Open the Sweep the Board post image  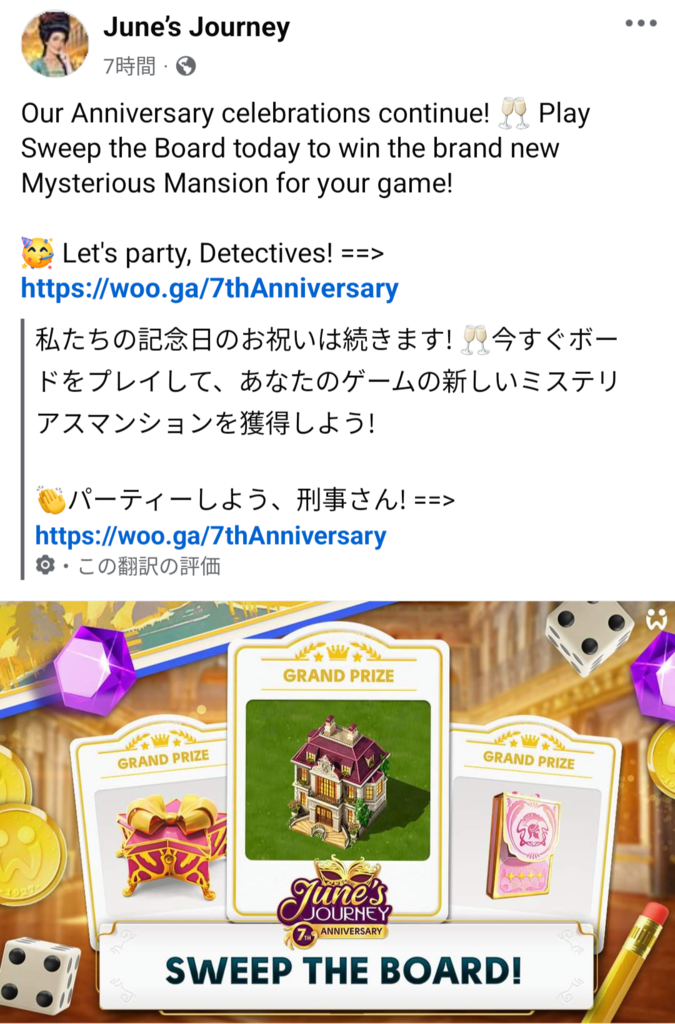(337, 810)
